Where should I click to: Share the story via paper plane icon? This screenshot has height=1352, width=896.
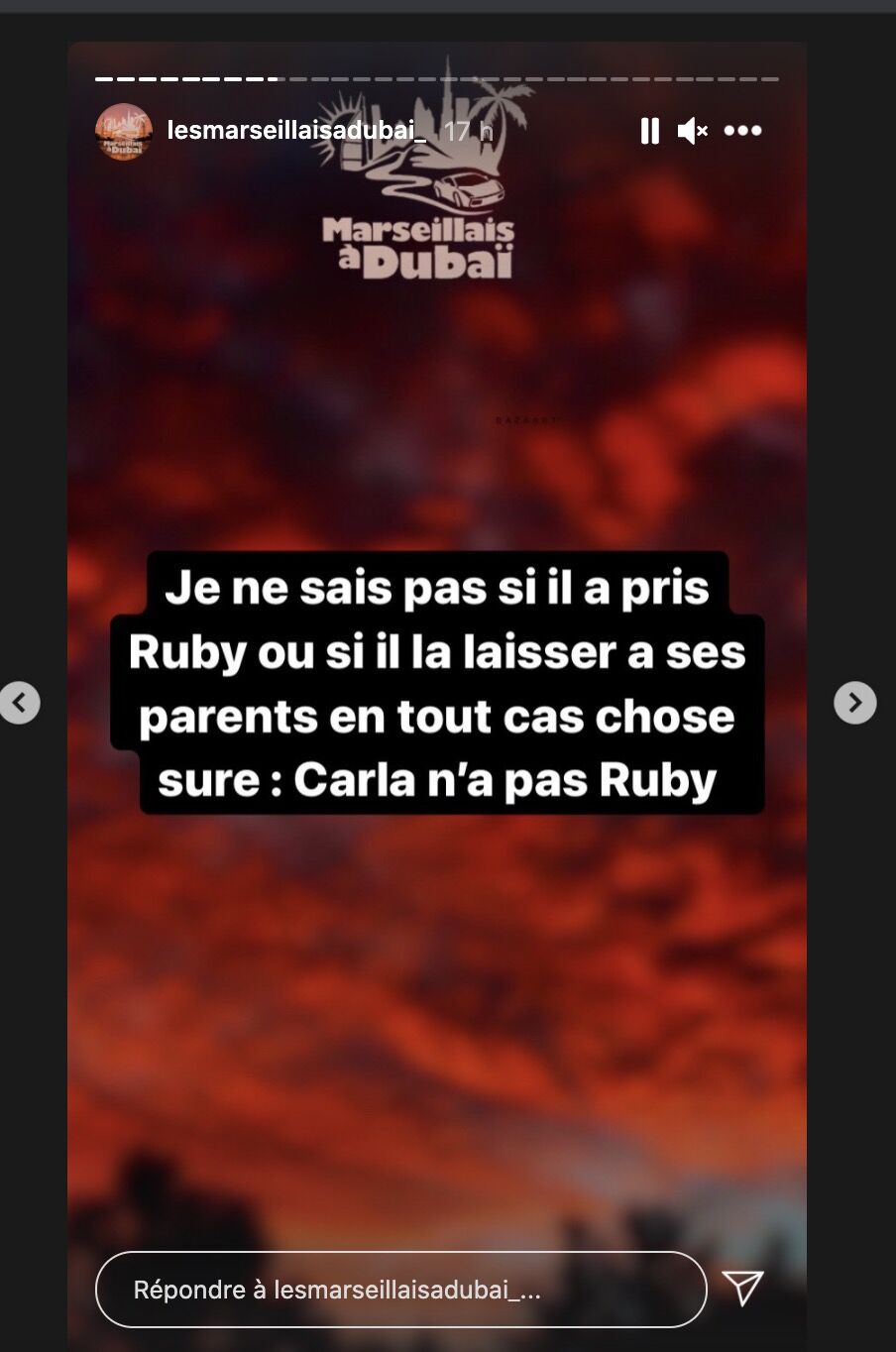pyautogui.click(x=742, y=1288)
